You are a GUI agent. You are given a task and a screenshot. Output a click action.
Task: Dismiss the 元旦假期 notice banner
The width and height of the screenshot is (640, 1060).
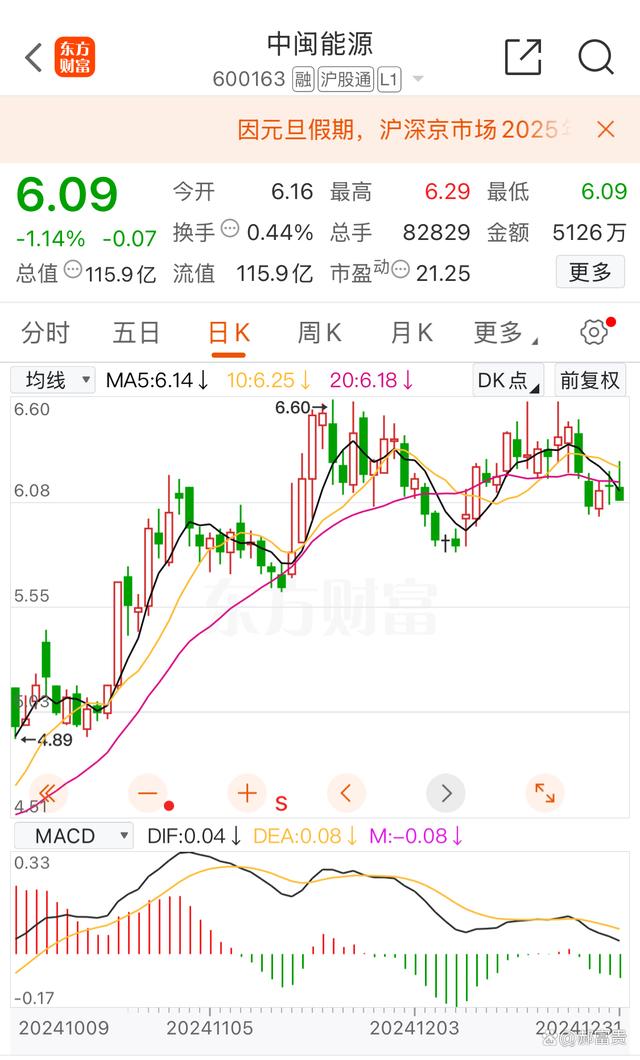click(606, 129)
